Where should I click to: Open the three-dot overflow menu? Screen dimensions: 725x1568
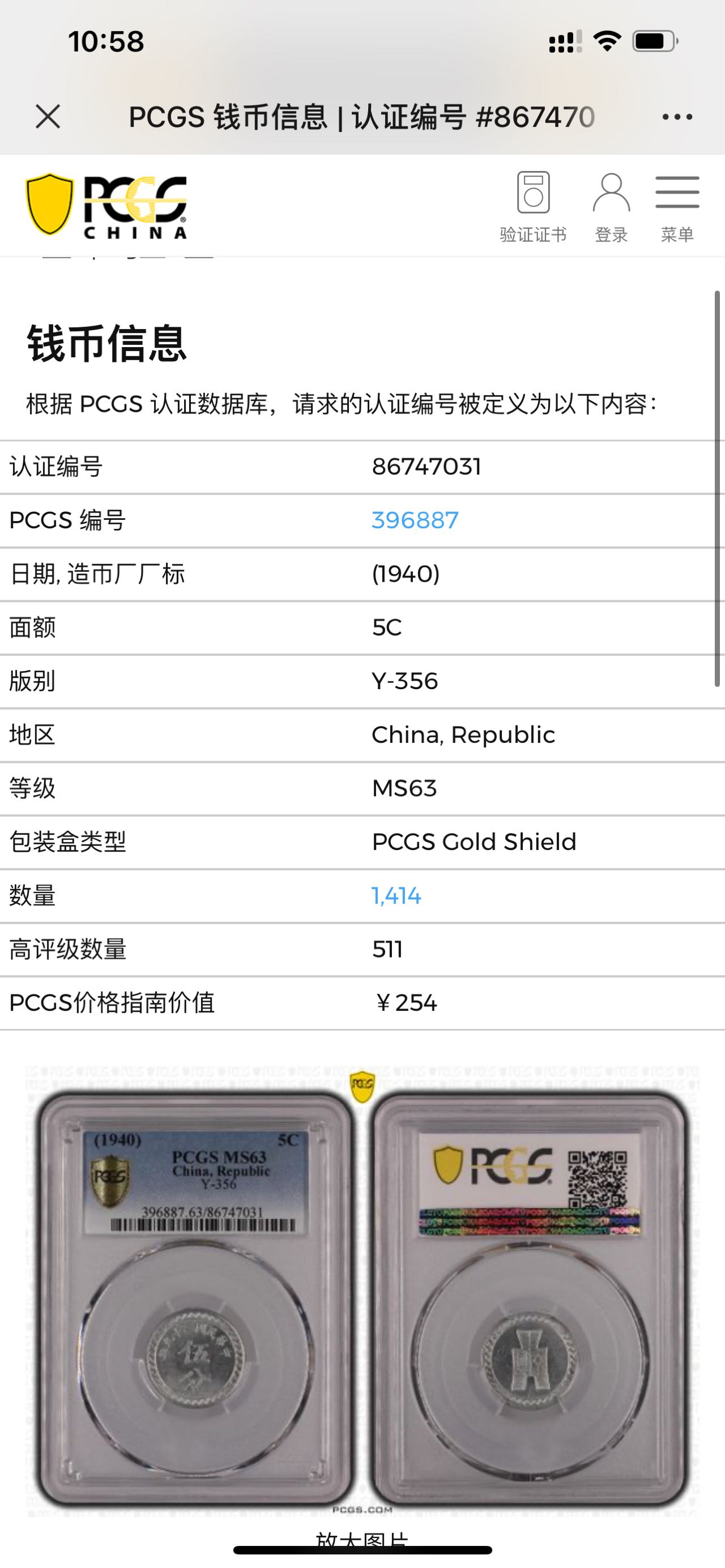(677, 117)
